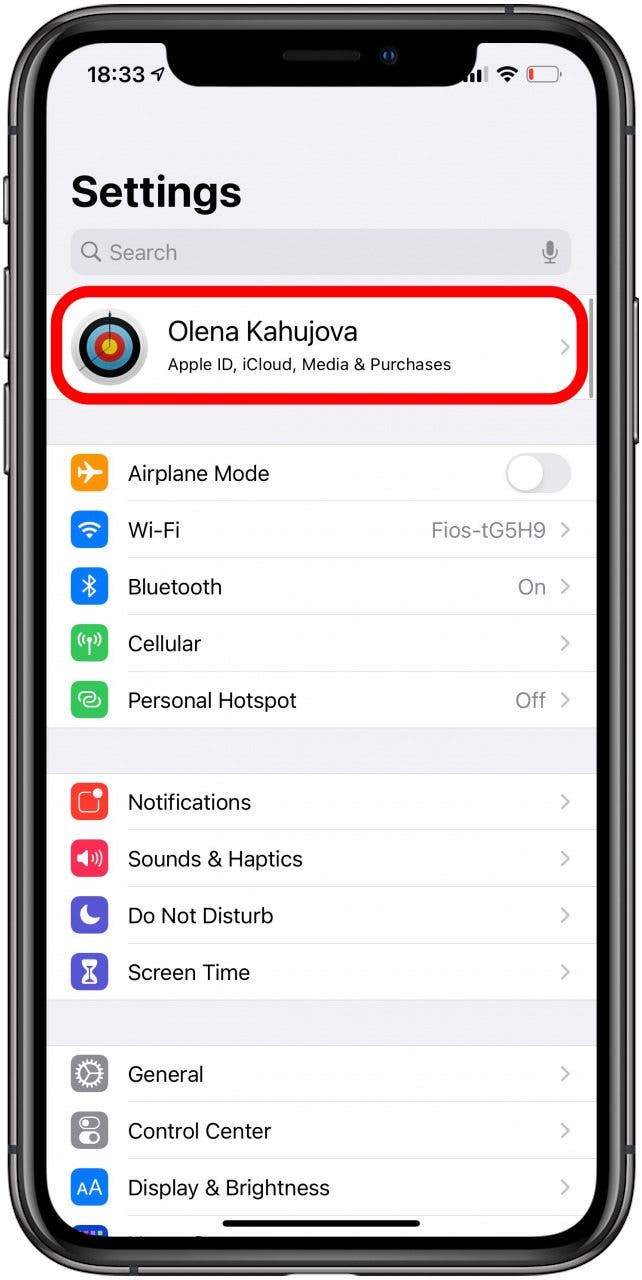
Task: Open Olena Kahujova's Apple ID profile
Action: coord(320,346)
